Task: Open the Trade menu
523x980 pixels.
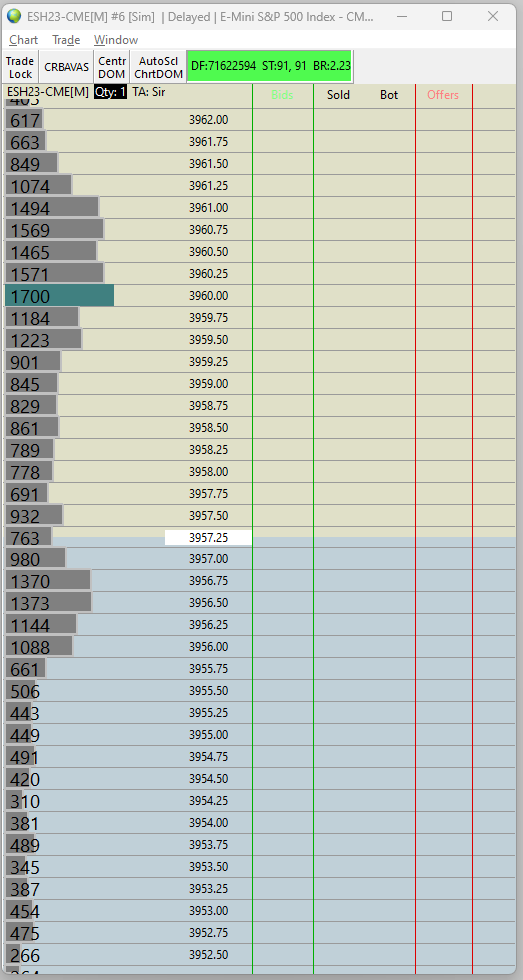Action: coord(66,40)
